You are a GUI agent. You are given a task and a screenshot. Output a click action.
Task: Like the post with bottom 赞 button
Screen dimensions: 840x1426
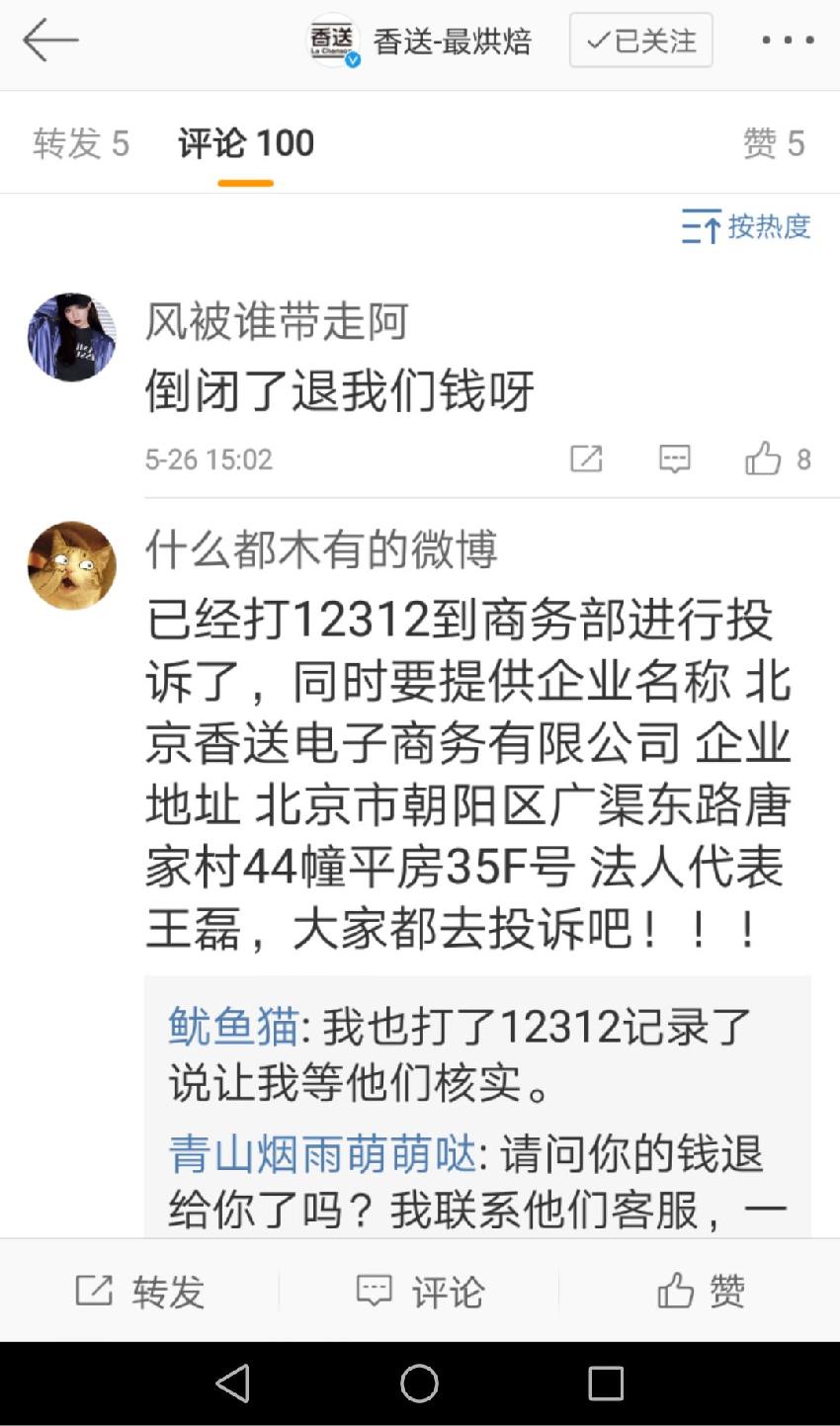(701, 1291)
